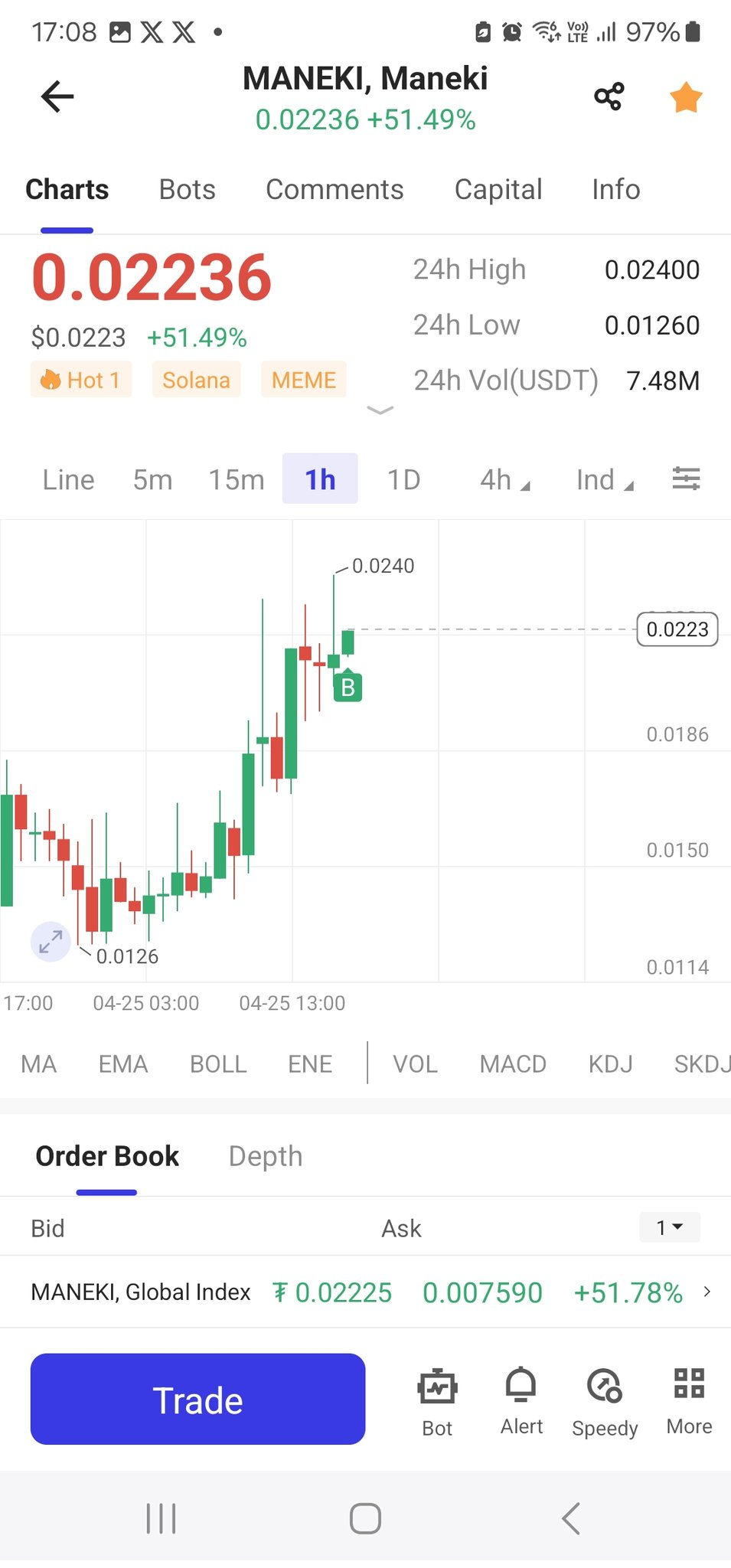Enable the MACD indicator
This screenshot has width=731, height=1568.
tap(513, 1064)
